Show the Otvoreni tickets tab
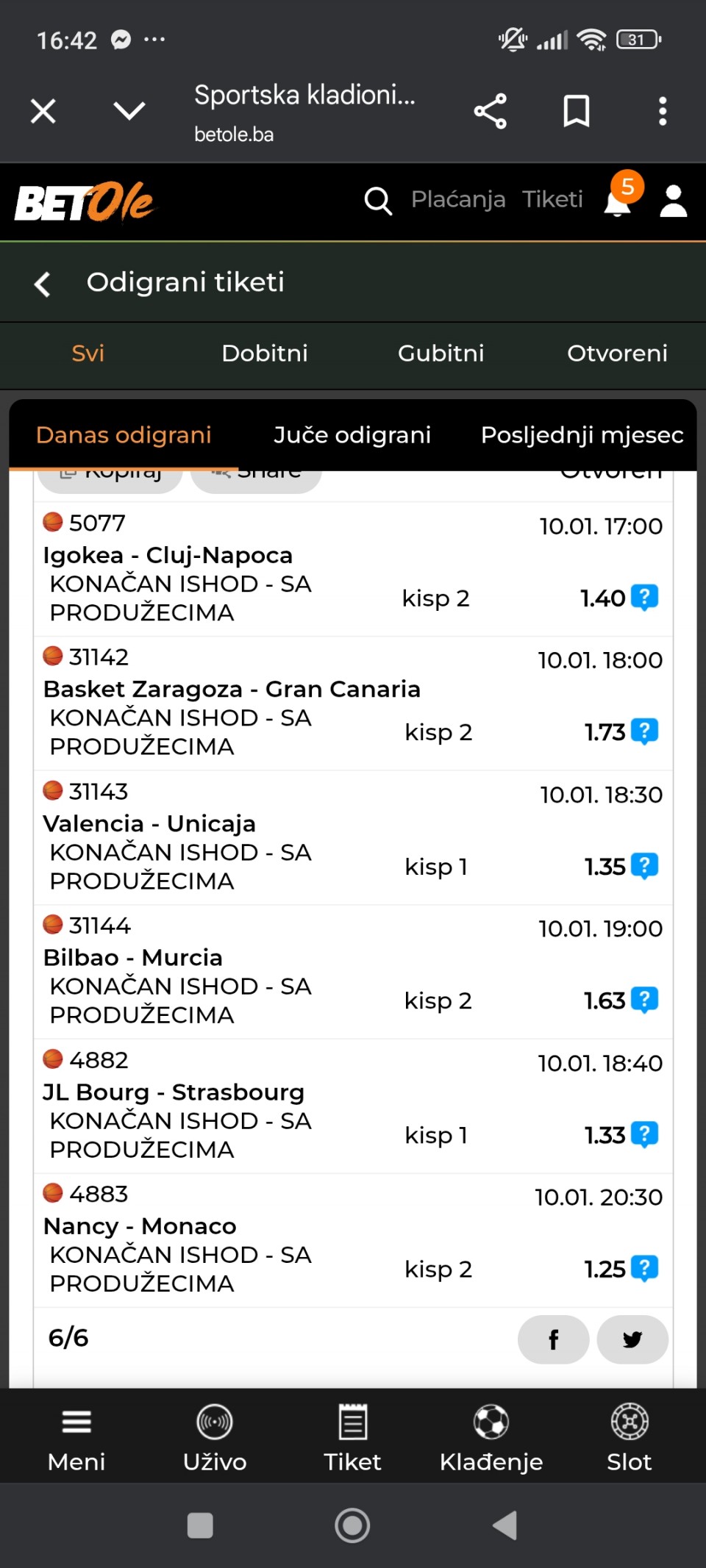 click(x=617, y=354)
